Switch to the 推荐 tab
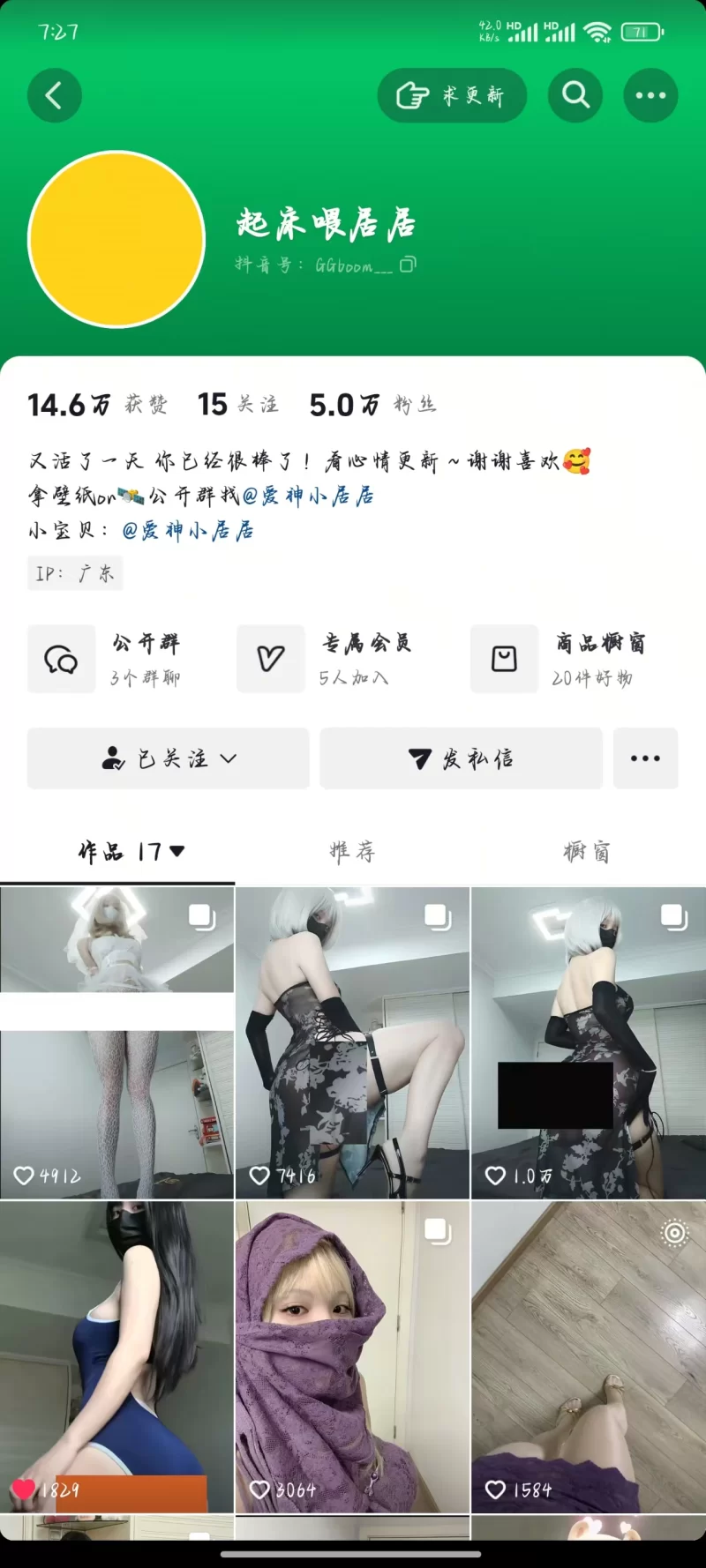Image resolution: width=706 pixels, height=1568 pixels. point(352,851)
